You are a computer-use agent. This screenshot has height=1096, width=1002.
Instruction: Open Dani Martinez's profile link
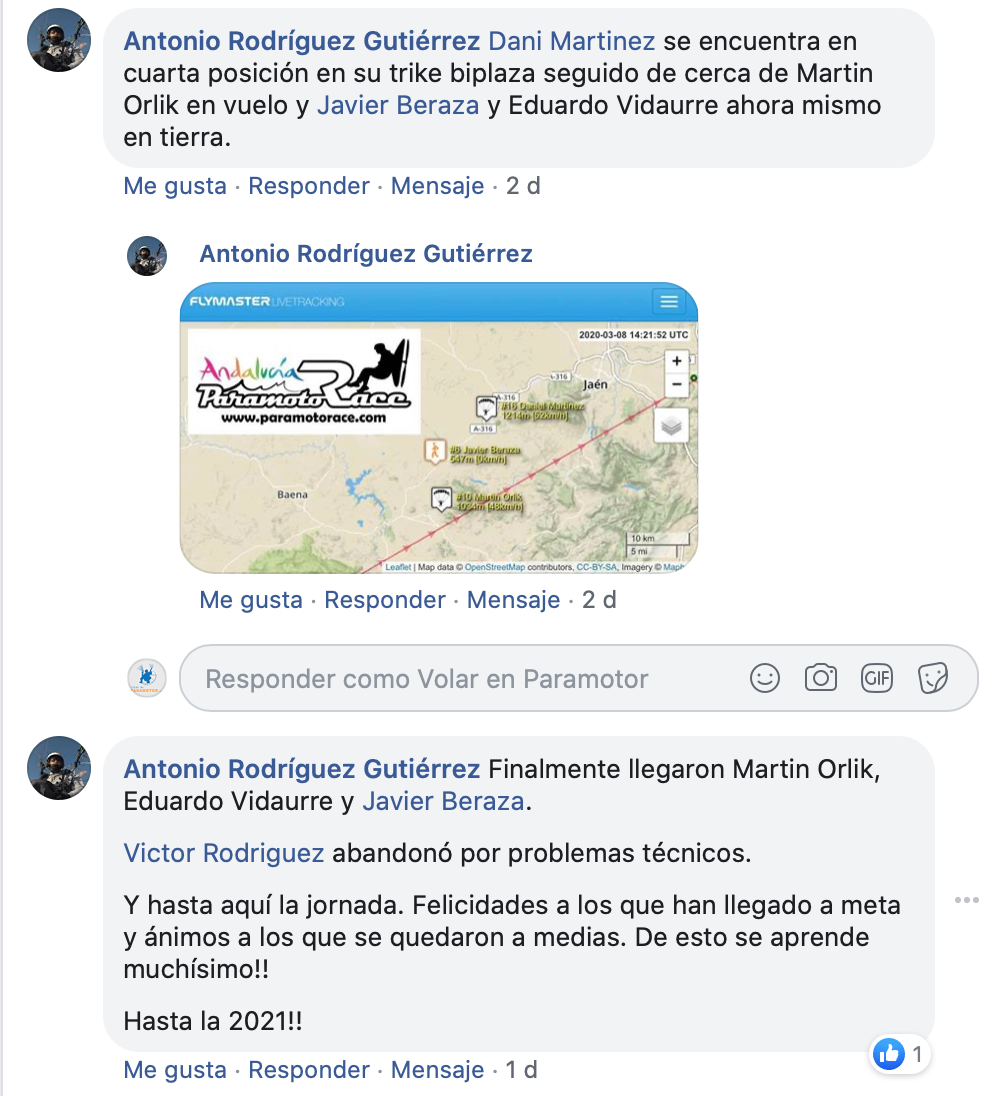pos(571,42)
